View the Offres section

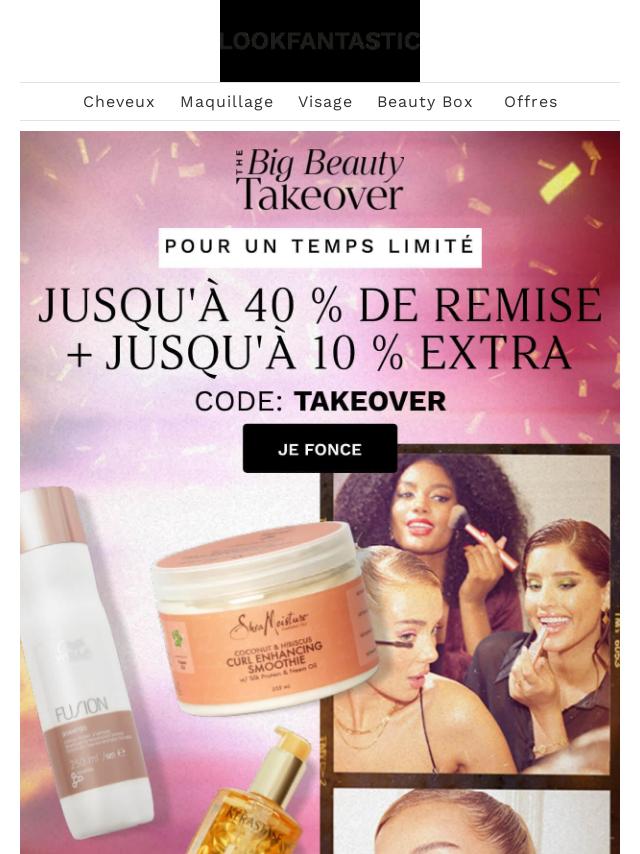(530, 102)
